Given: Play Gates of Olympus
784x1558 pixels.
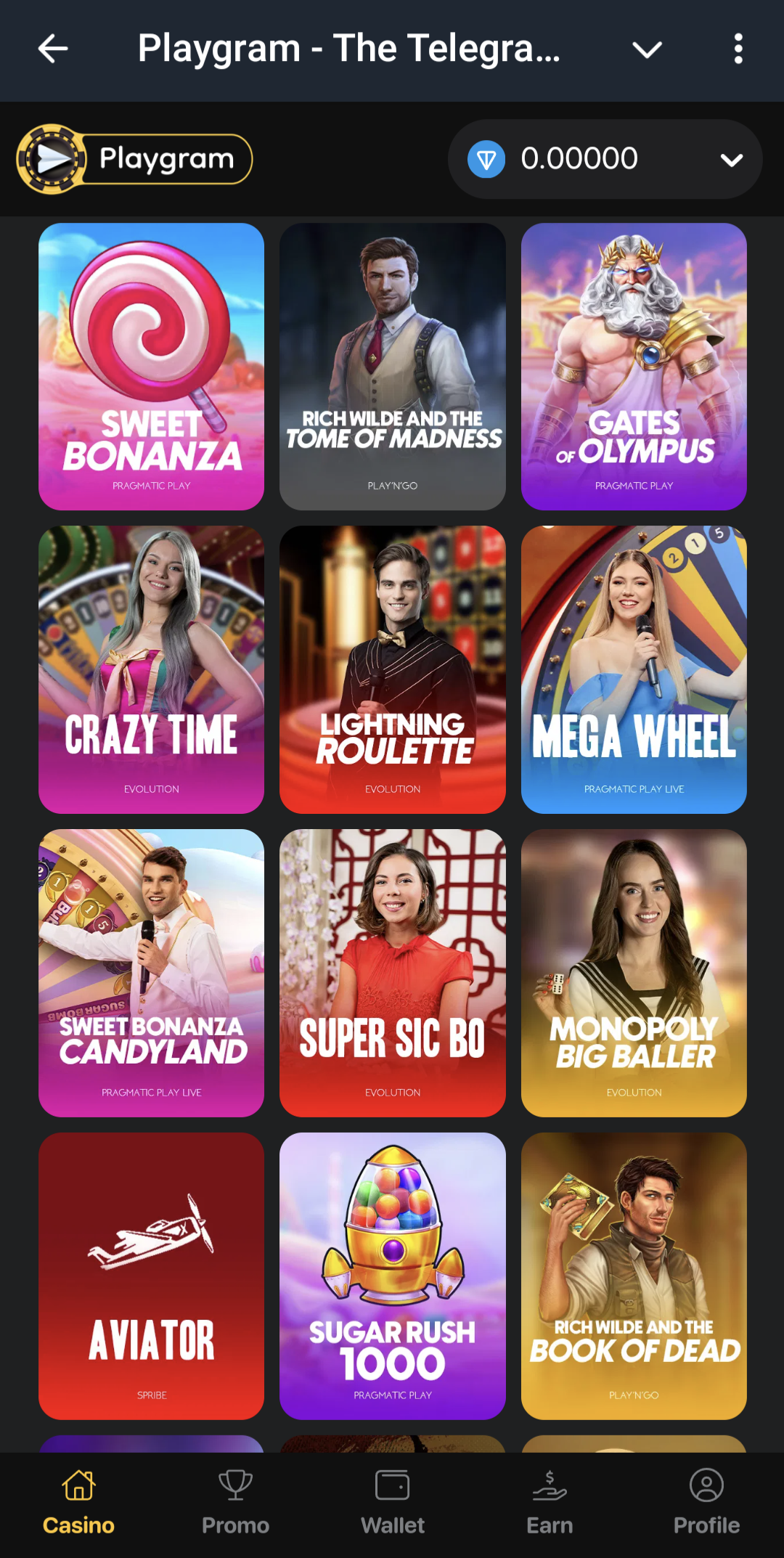Looking at the screenshot, I should click(x=634, y=366).
